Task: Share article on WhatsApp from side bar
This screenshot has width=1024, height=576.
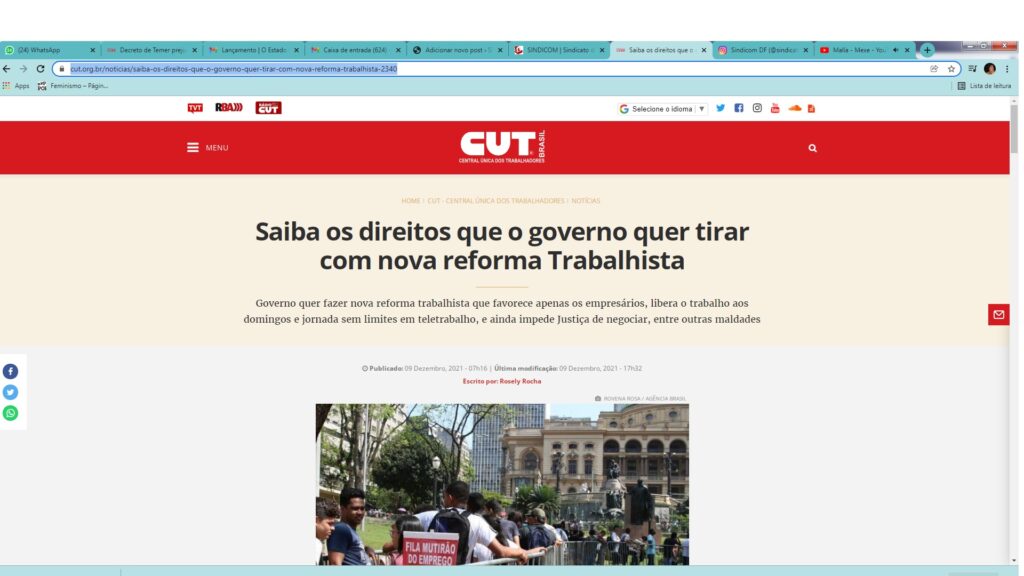Action: click(x=10, y=413)
